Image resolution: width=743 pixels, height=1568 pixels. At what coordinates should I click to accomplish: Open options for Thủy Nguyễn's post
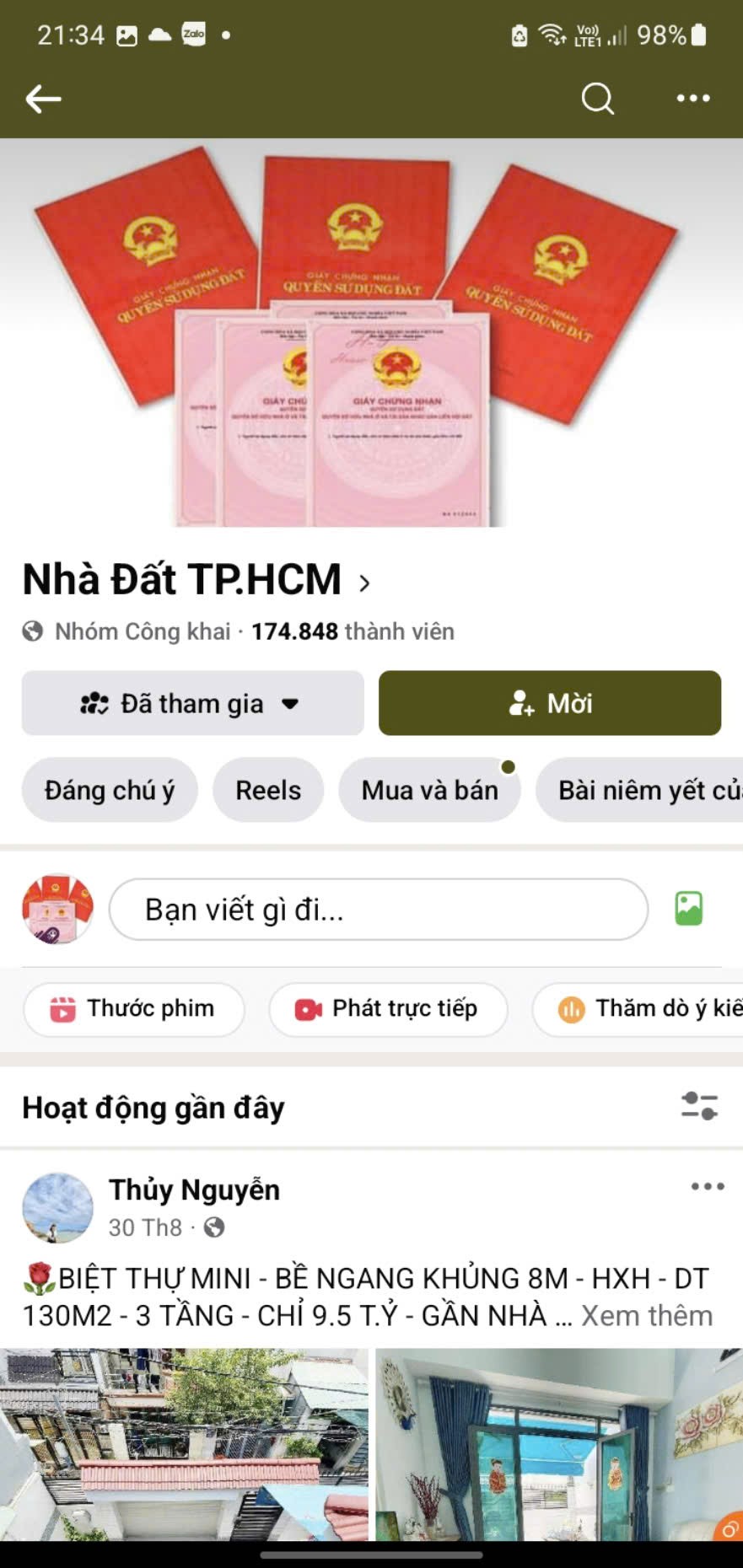[x=707, y=1186]
